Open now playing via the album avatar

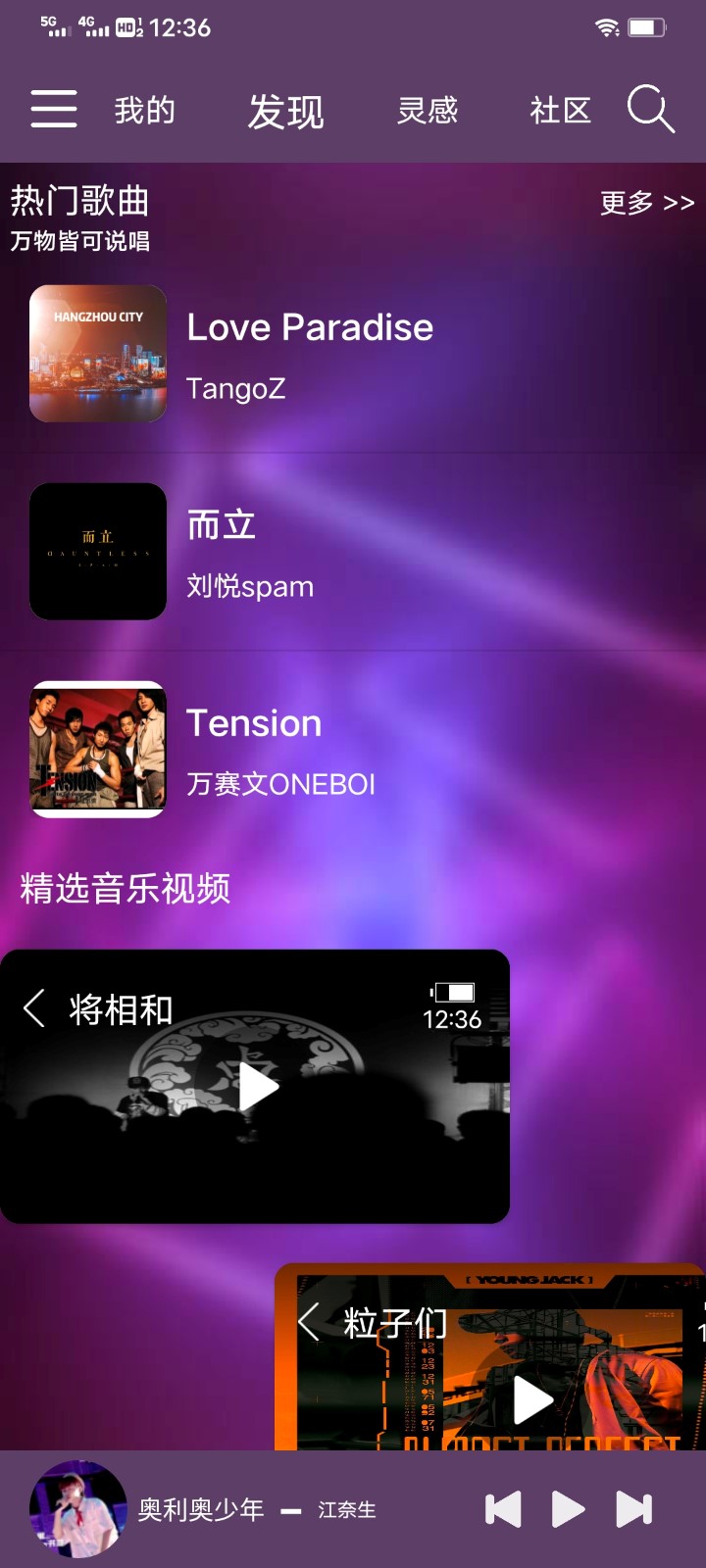[x=78, y=1509]
